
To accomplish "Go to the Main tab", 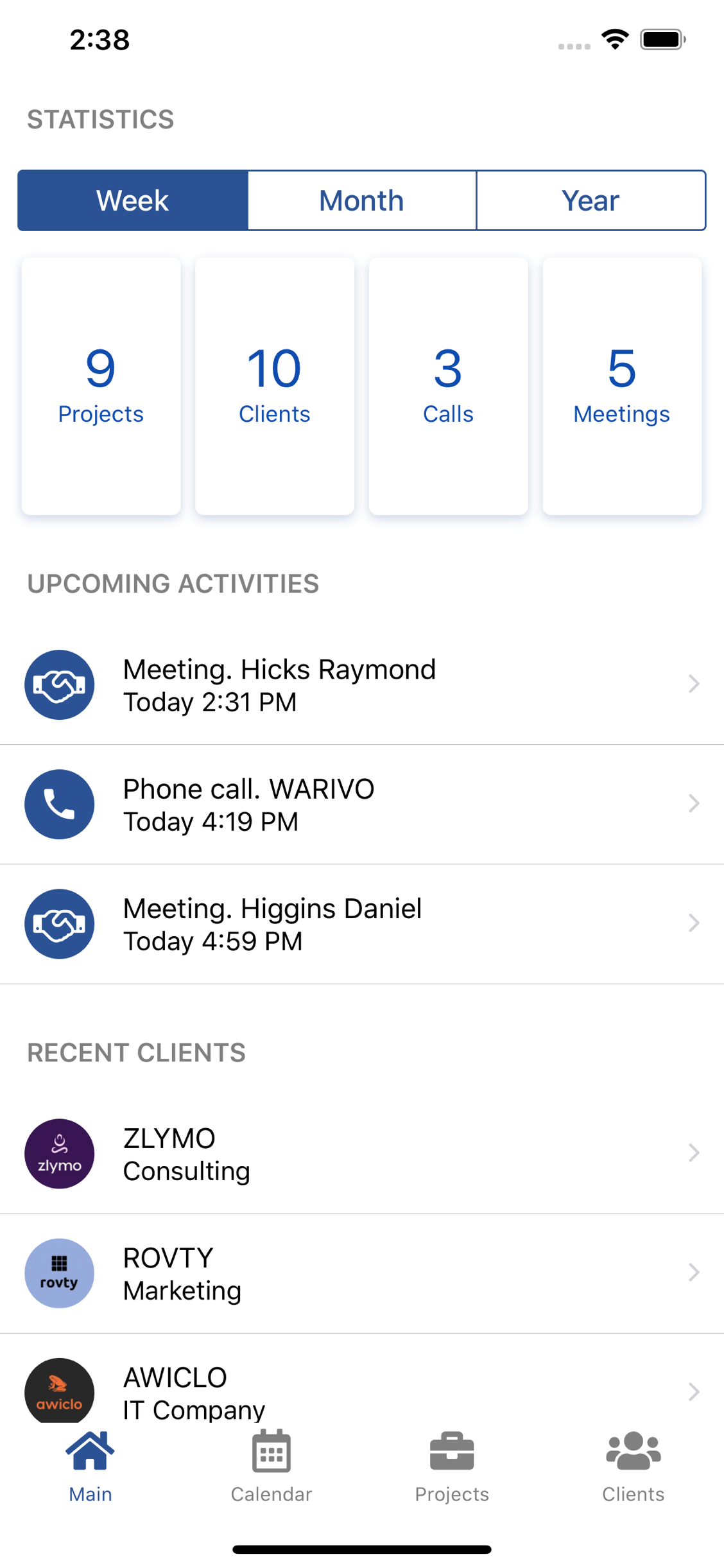I will tap(90, 1467).
